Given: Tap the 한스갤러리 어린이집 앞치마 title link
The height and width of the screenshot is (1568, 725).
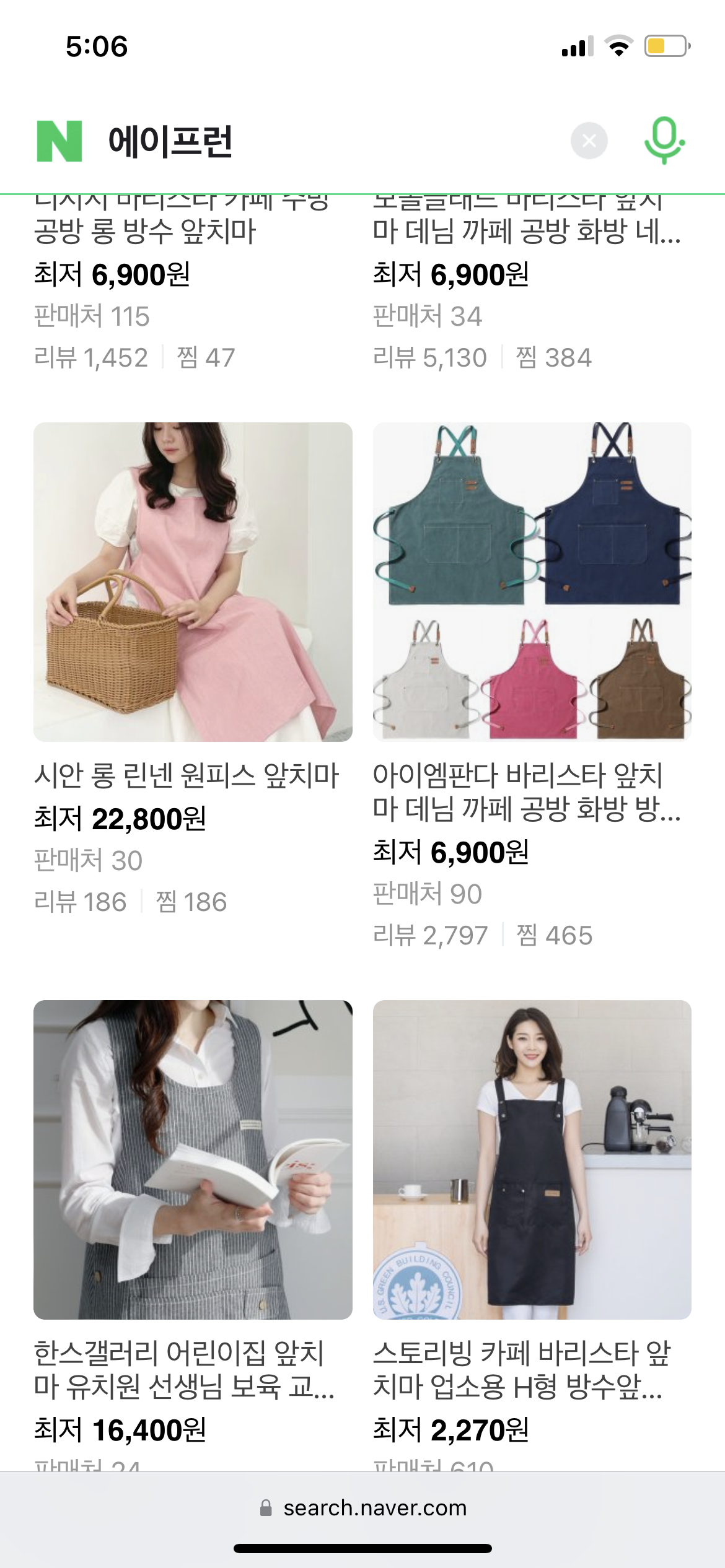Looking at the screenshot, I should (185, 1370).
